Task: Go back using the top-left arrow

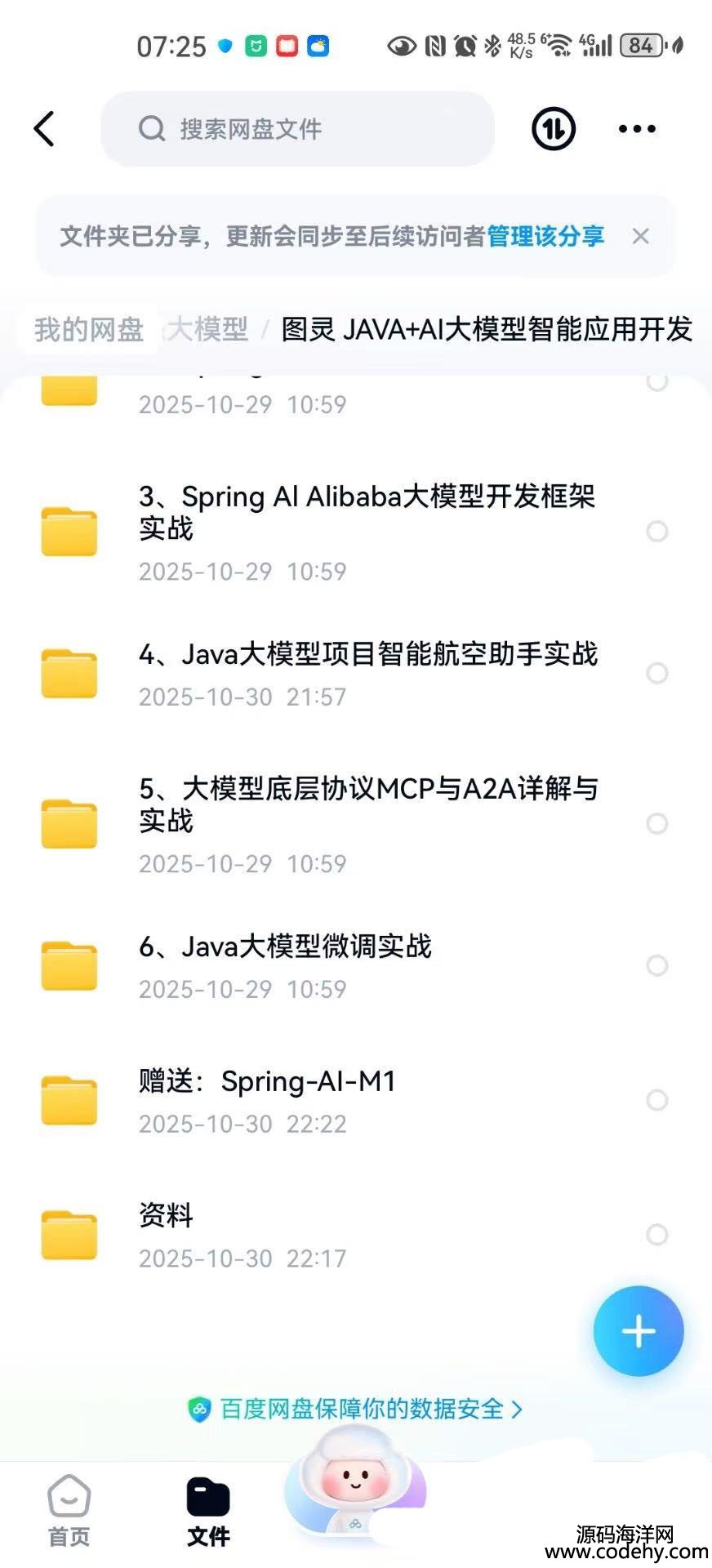Action: (x=45, y=129)
